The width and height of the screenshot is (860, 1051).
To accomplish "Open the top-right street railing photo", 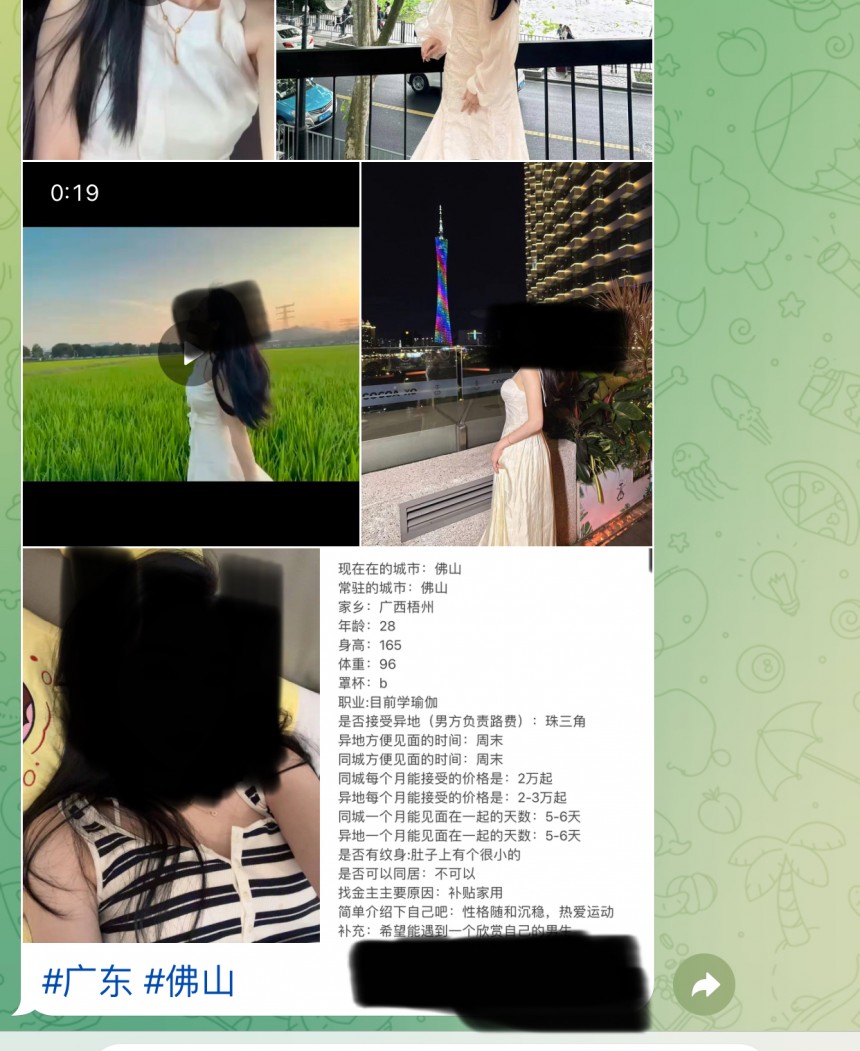I will click(x=464, y=80).
